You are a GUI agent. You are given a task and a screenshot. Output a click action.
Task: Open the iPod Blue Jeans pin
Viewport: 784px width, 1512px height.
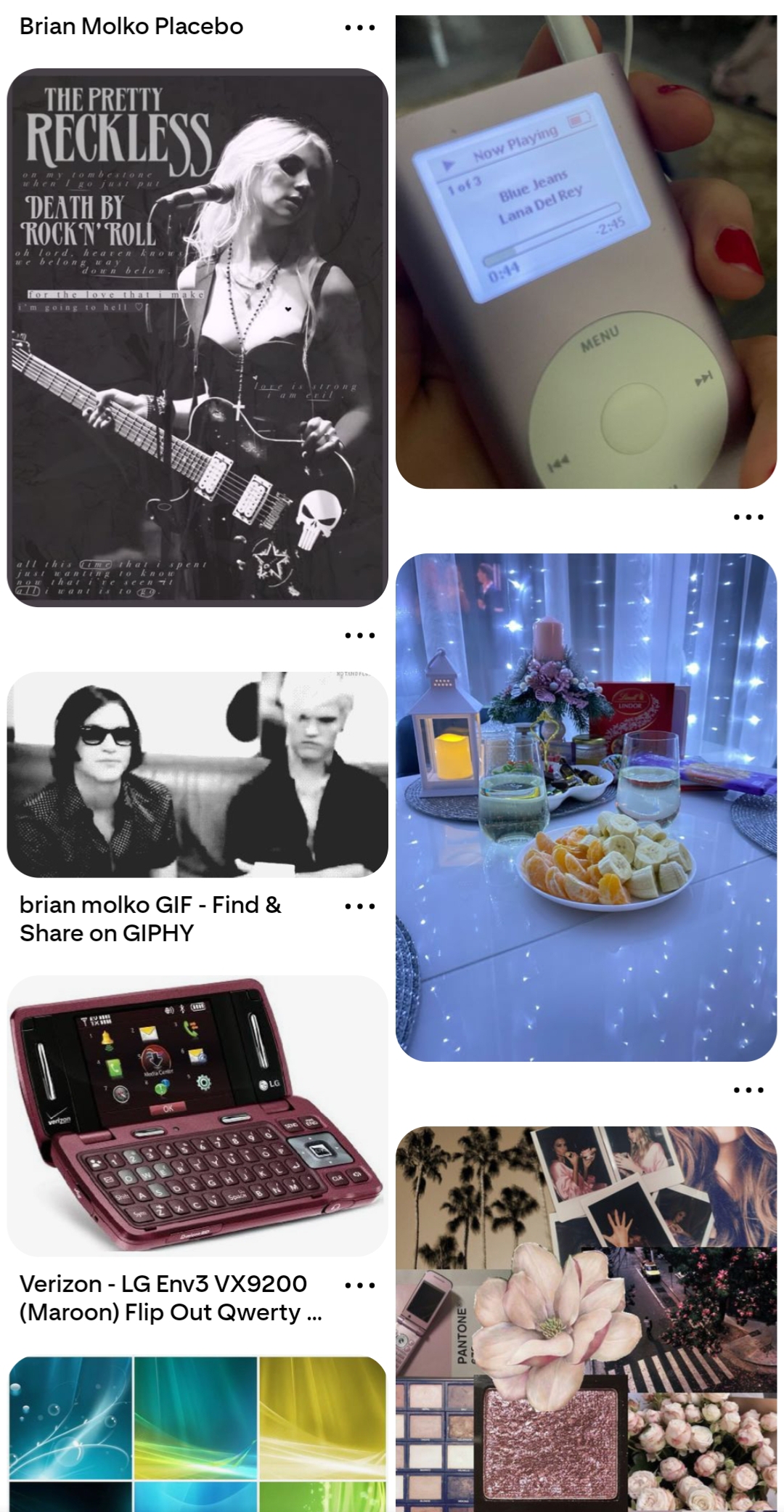click(x=586, y=252)
